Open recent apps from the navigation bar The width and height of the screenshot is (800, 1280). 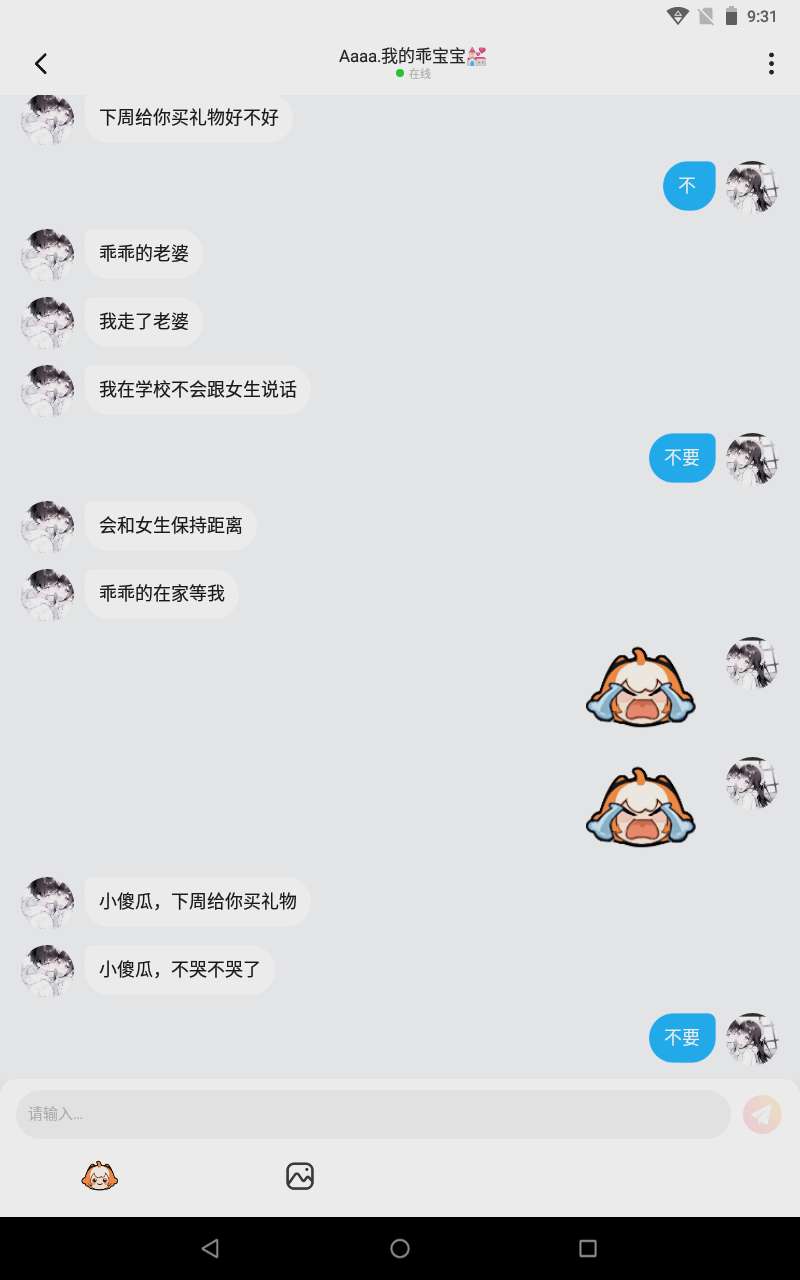(x=588, y=1248)
